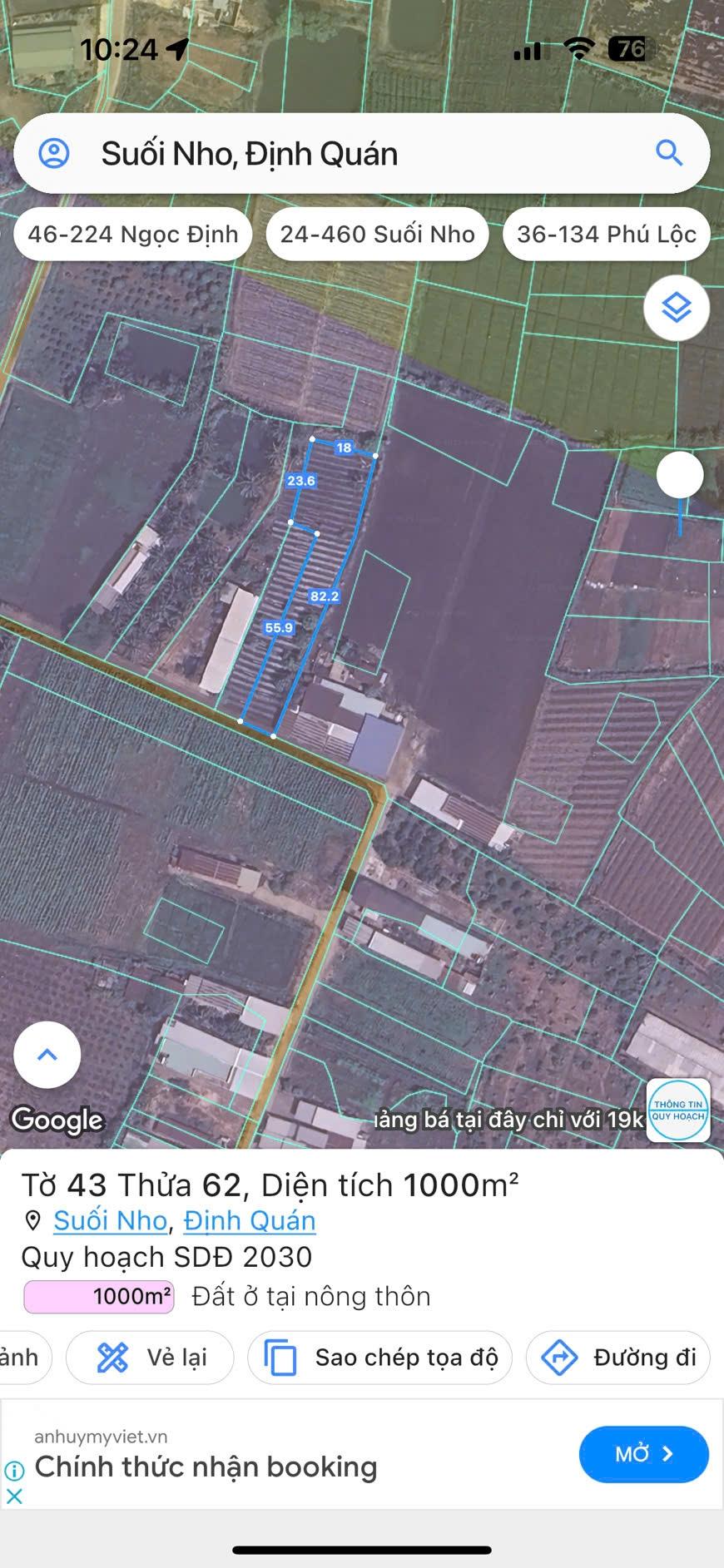This screenshot has height=1568, width=724.
Task: Open the map layers button
Action: (676, 308)
